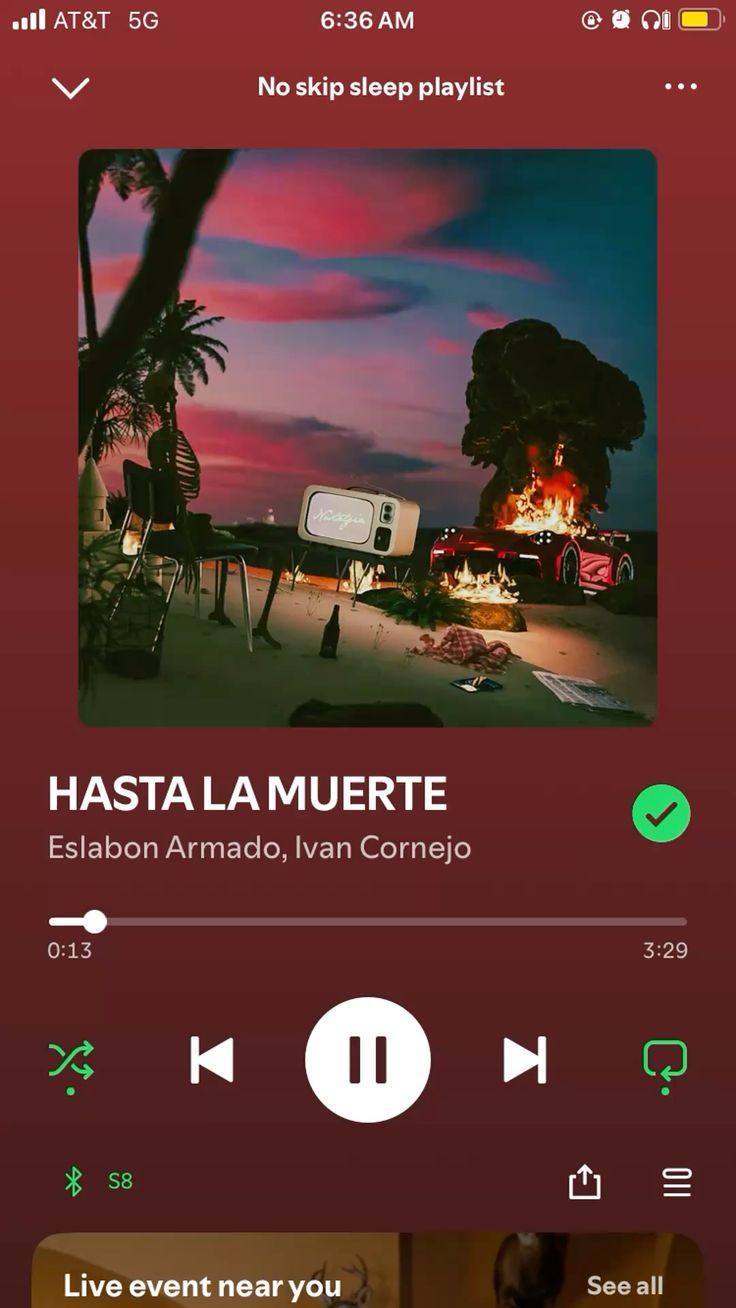Skip to the next track
This screenshot has width=736, height=1308.
click(525, 1060)
